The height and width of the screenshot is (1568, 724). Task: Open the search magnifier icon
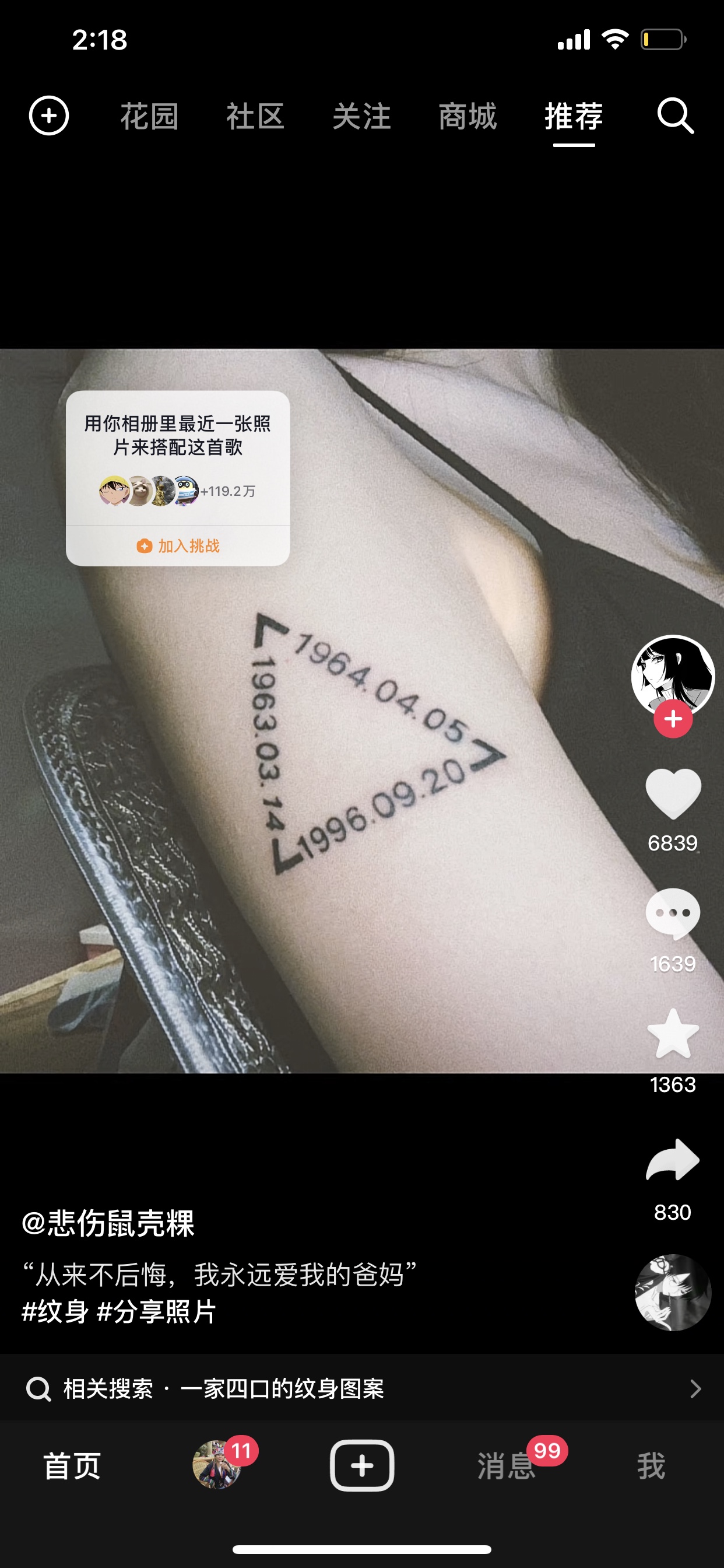(x=674, y=116)
